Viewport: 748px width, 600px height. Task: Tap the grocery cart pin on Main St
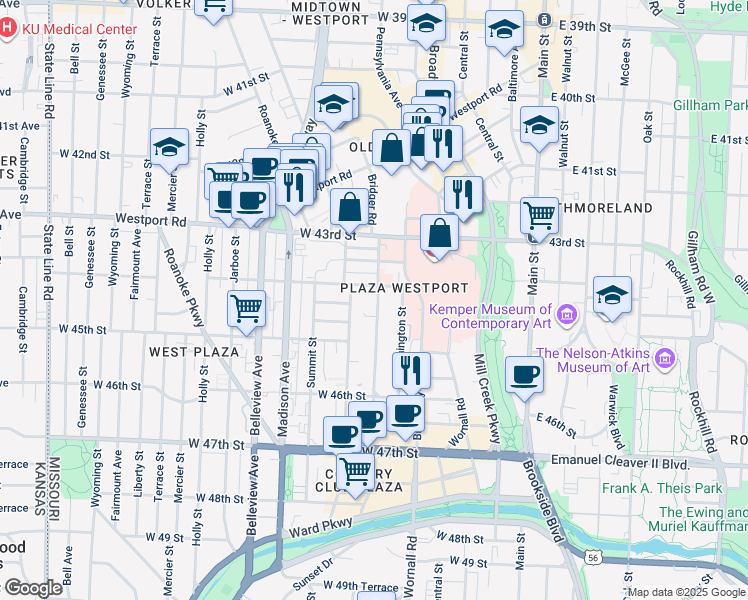[540, 219]
